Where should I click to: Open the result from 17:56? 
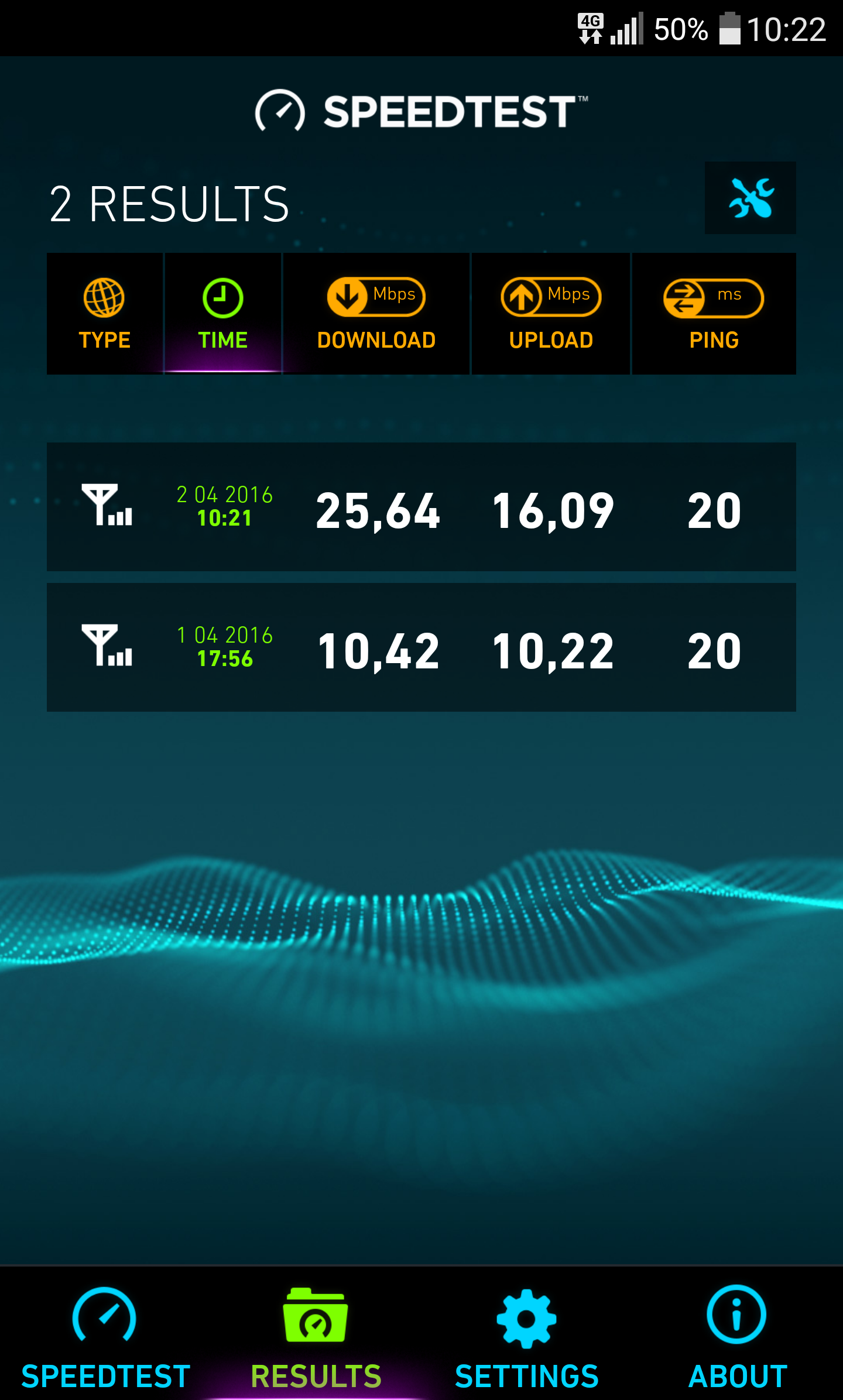click(421, 647)
